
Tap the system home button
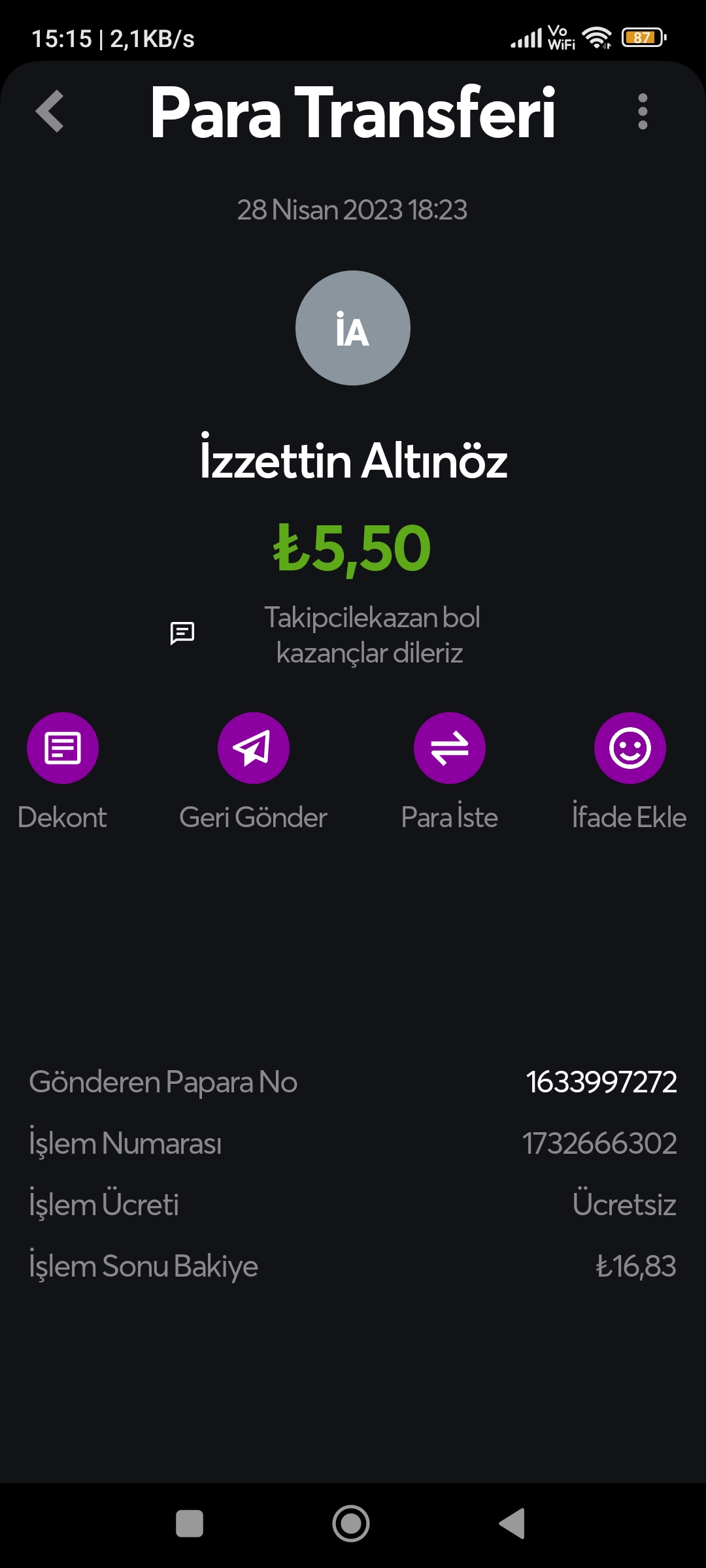(351, 1524)
